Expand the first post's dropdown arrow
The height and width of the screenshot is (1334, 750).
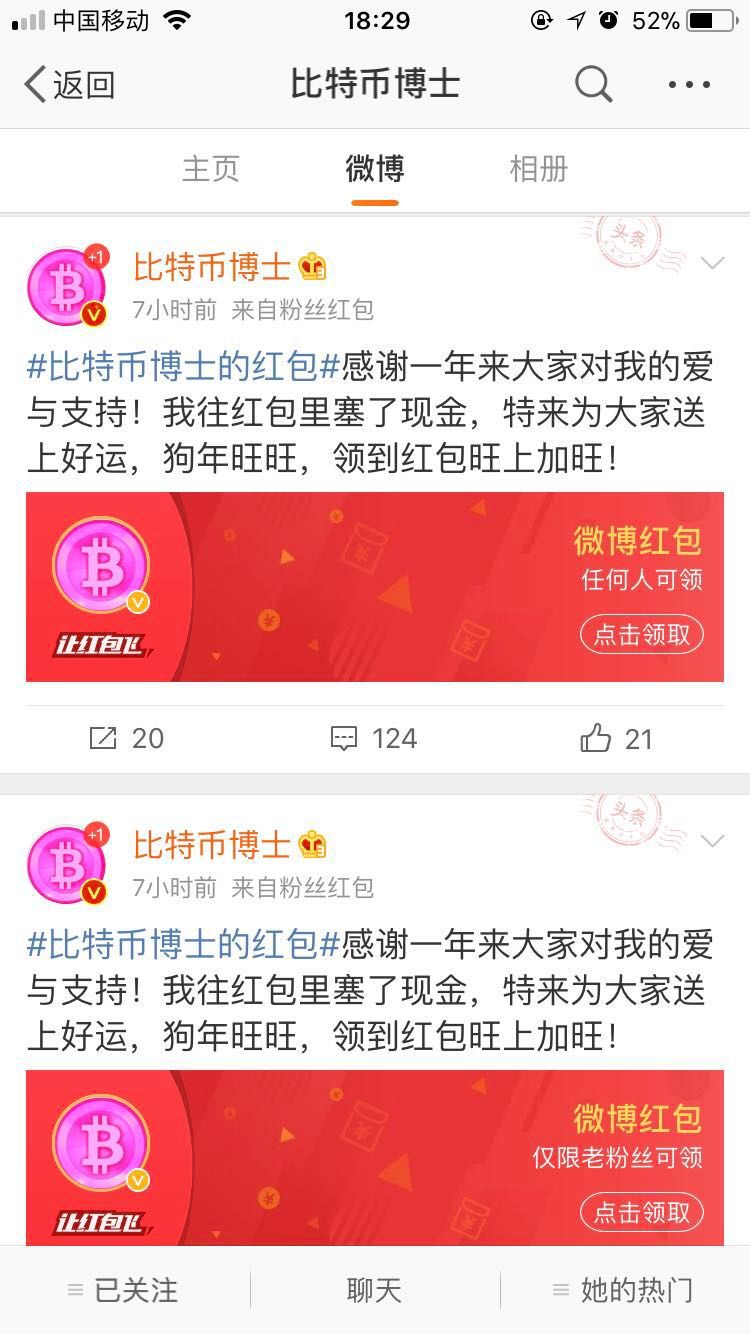(712, 264)
